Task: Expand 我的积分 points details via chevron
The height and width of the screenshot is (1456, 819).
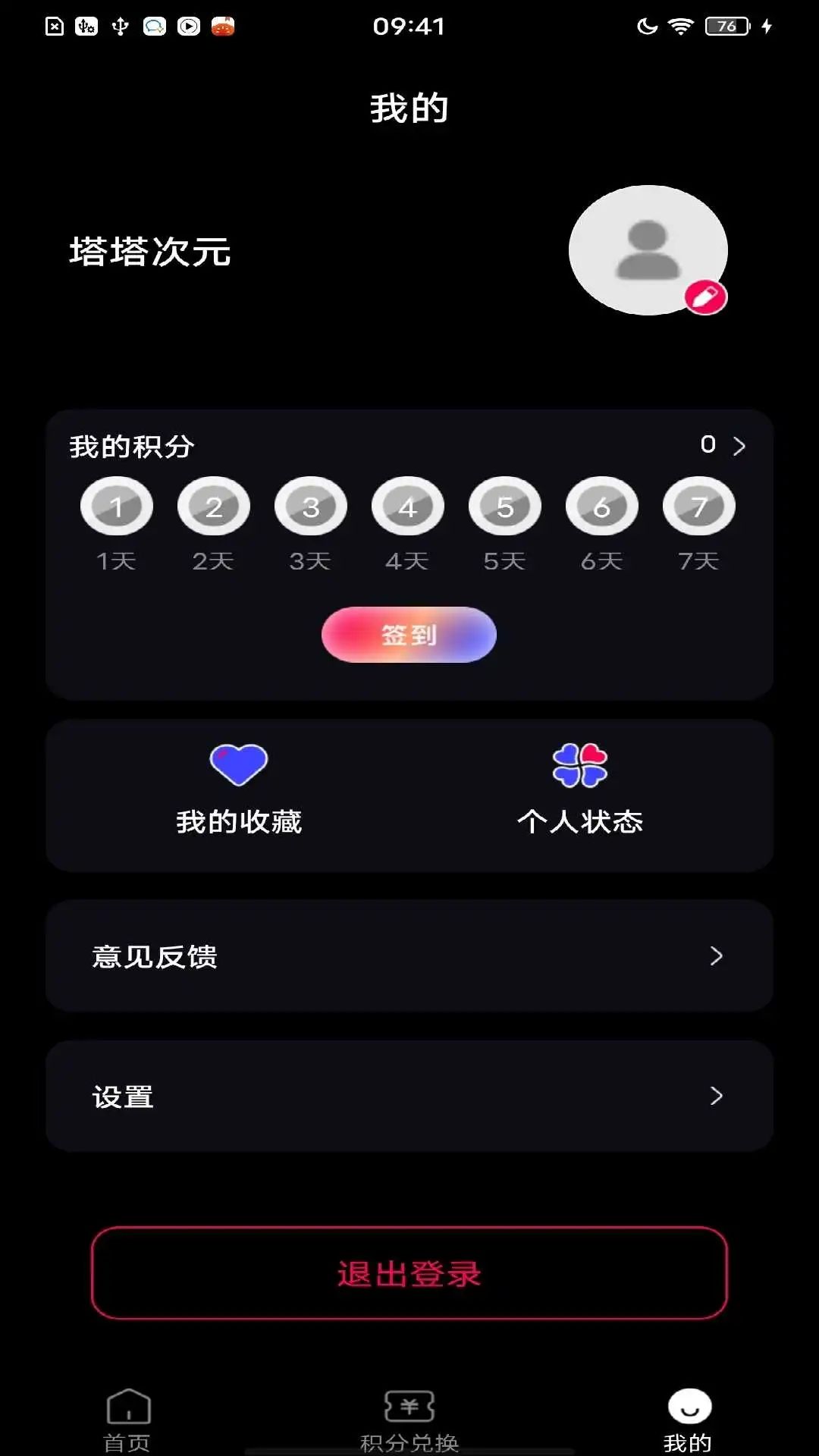Action: click(739, 447)
